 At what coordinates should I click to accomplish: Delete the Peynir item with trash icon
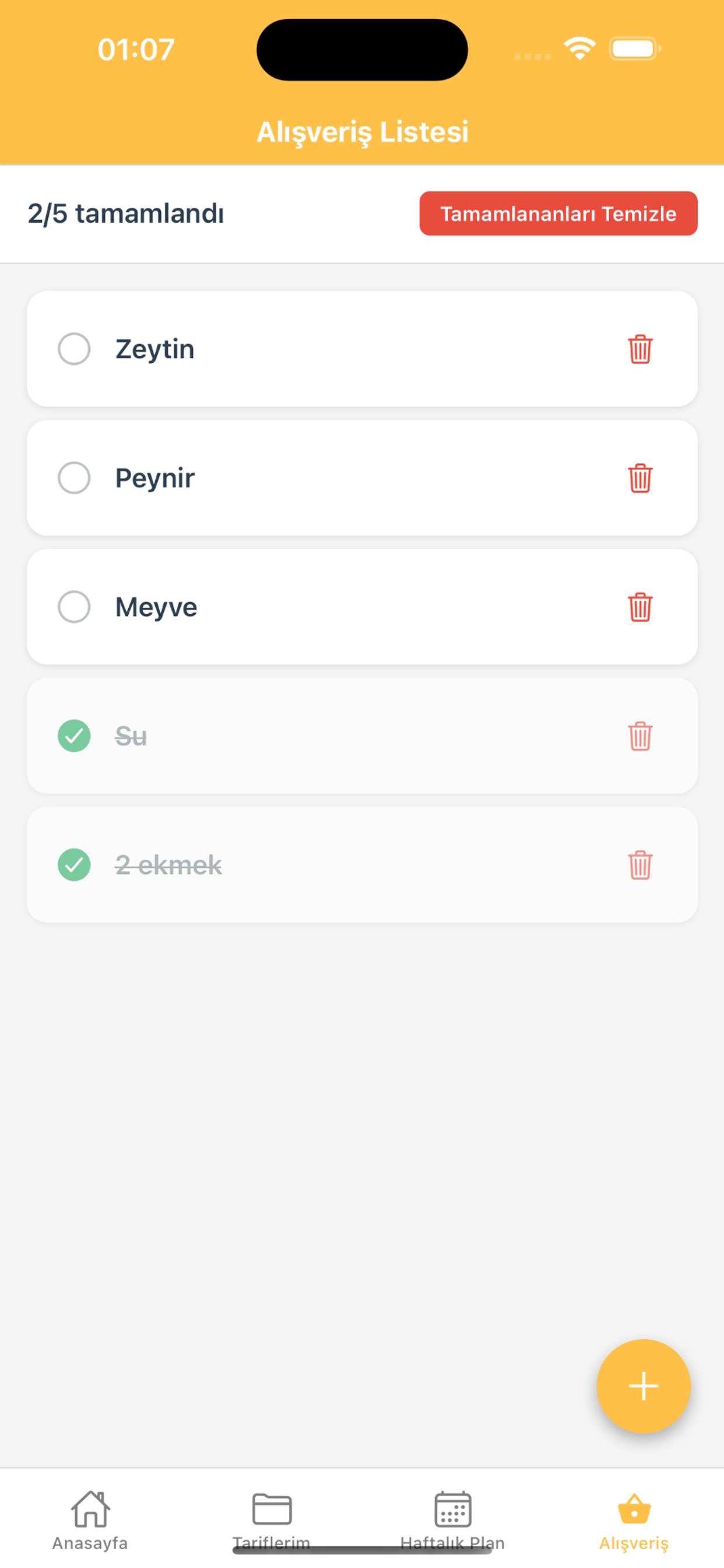coord(639,478)
